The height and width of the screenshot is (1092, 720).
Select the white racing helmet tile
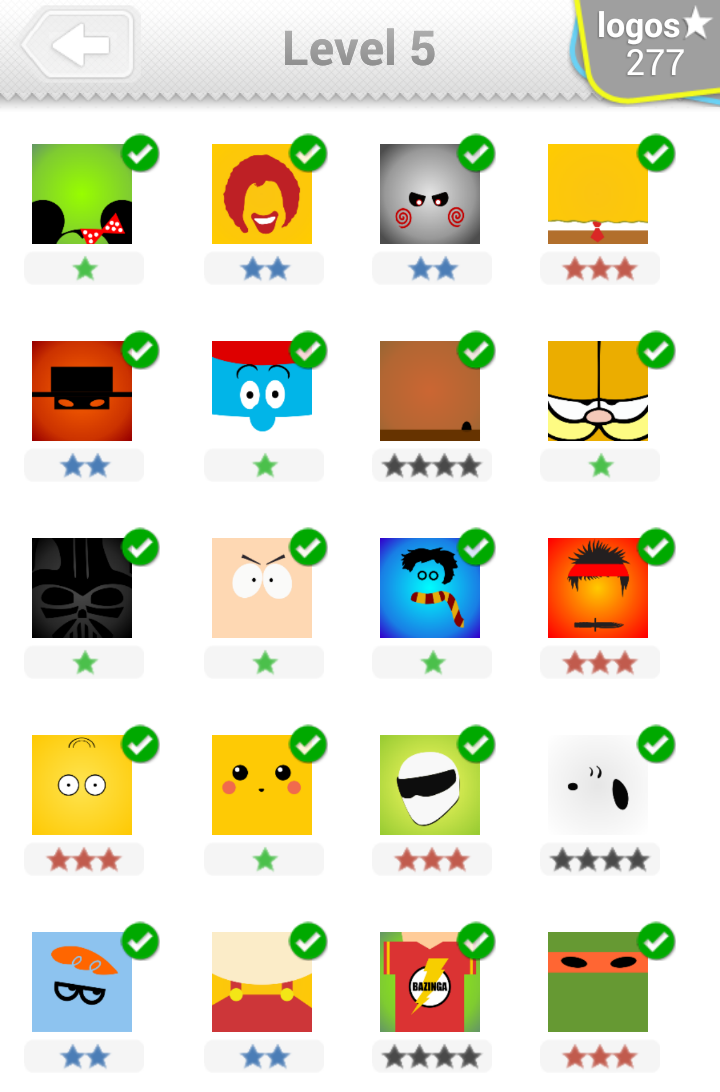pos(430,785)
